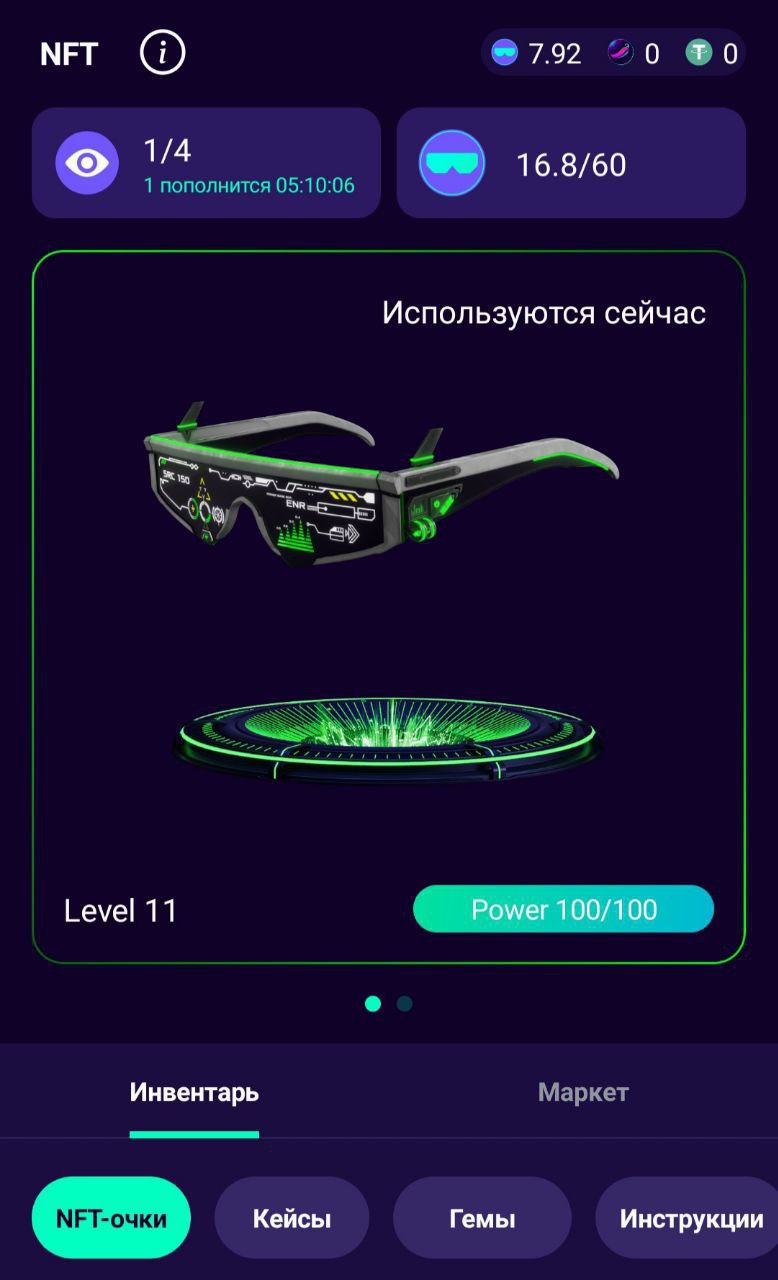Switch to the Маркет tab

(x=583, y=1092)
